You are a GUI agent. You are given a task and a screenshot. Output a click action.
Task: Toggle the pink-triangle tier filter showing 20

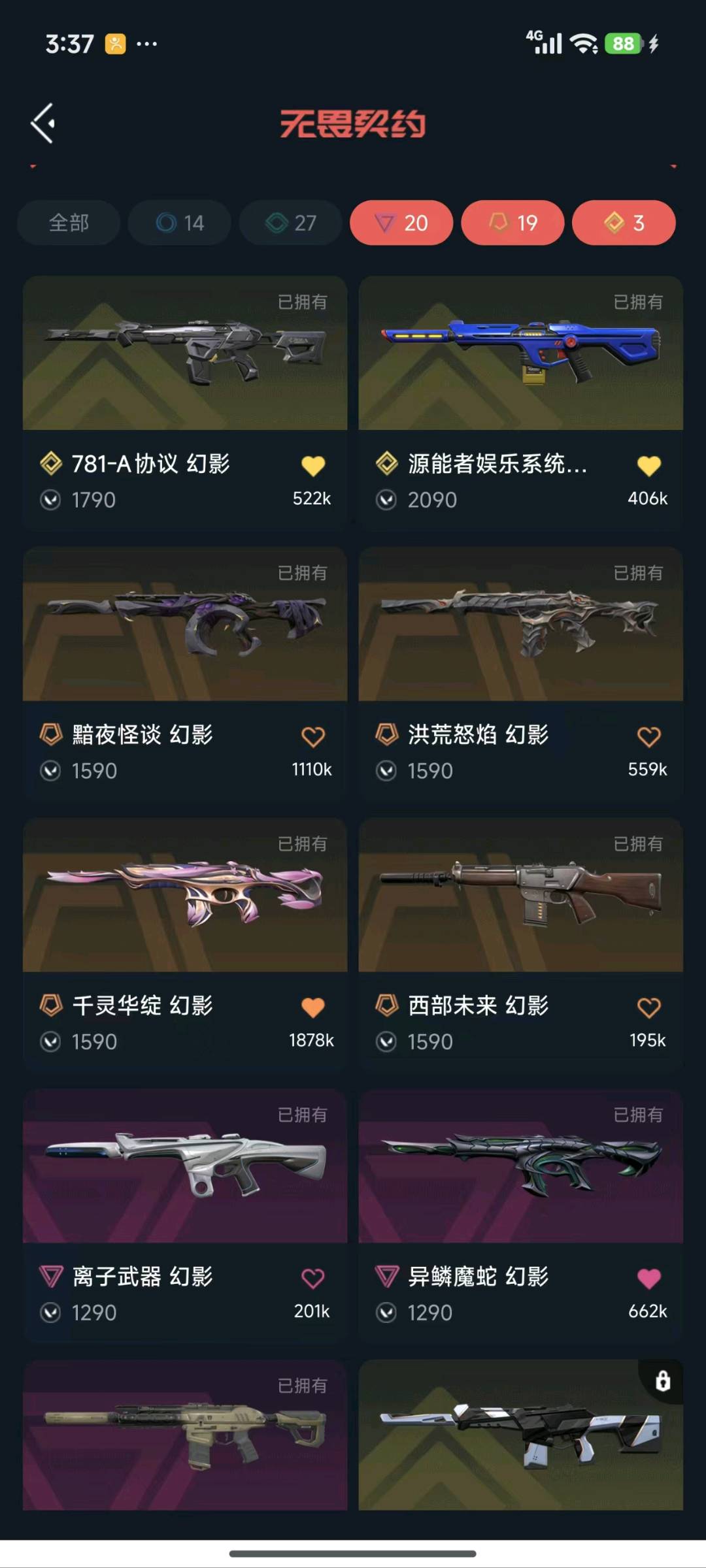point(401,223)
